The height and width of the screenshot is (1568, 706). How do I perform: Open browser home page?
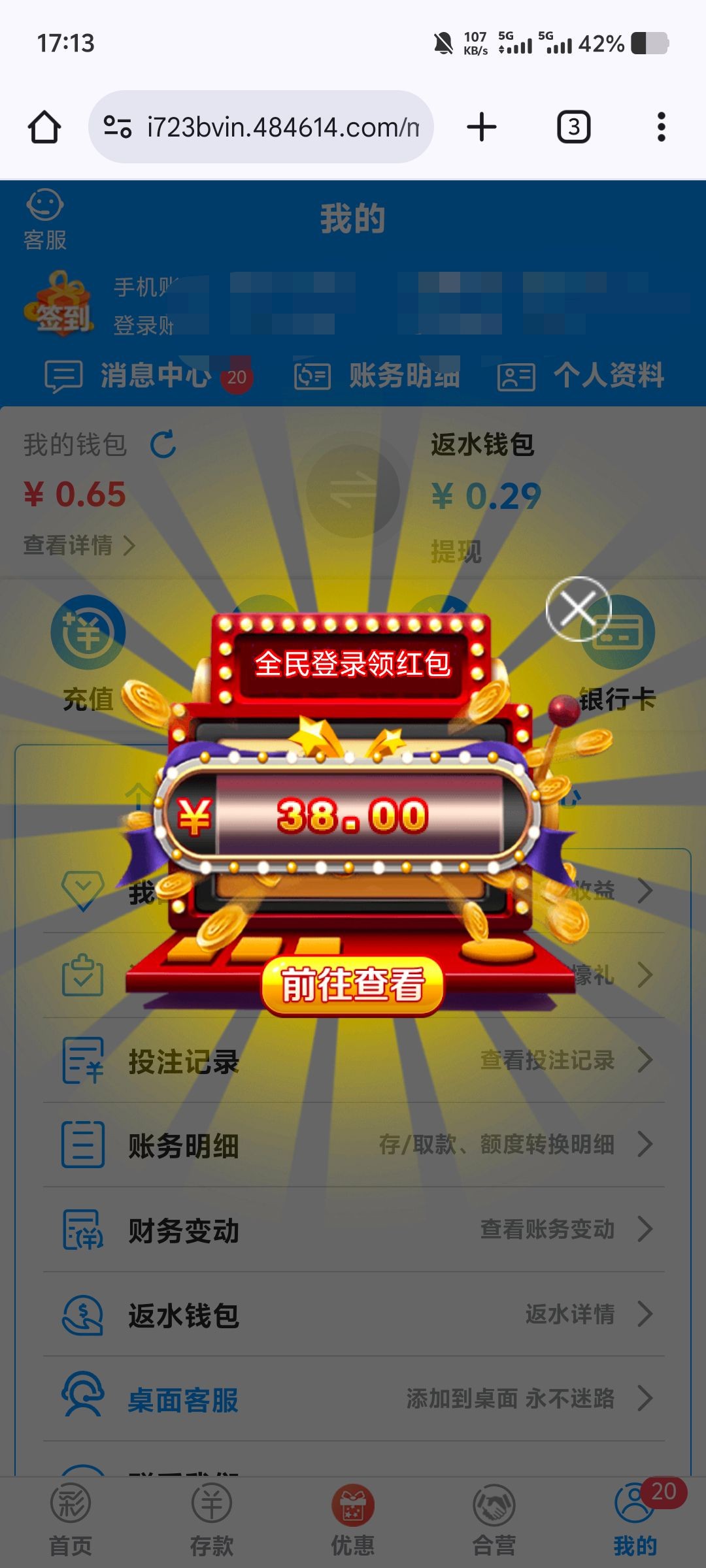44,127
